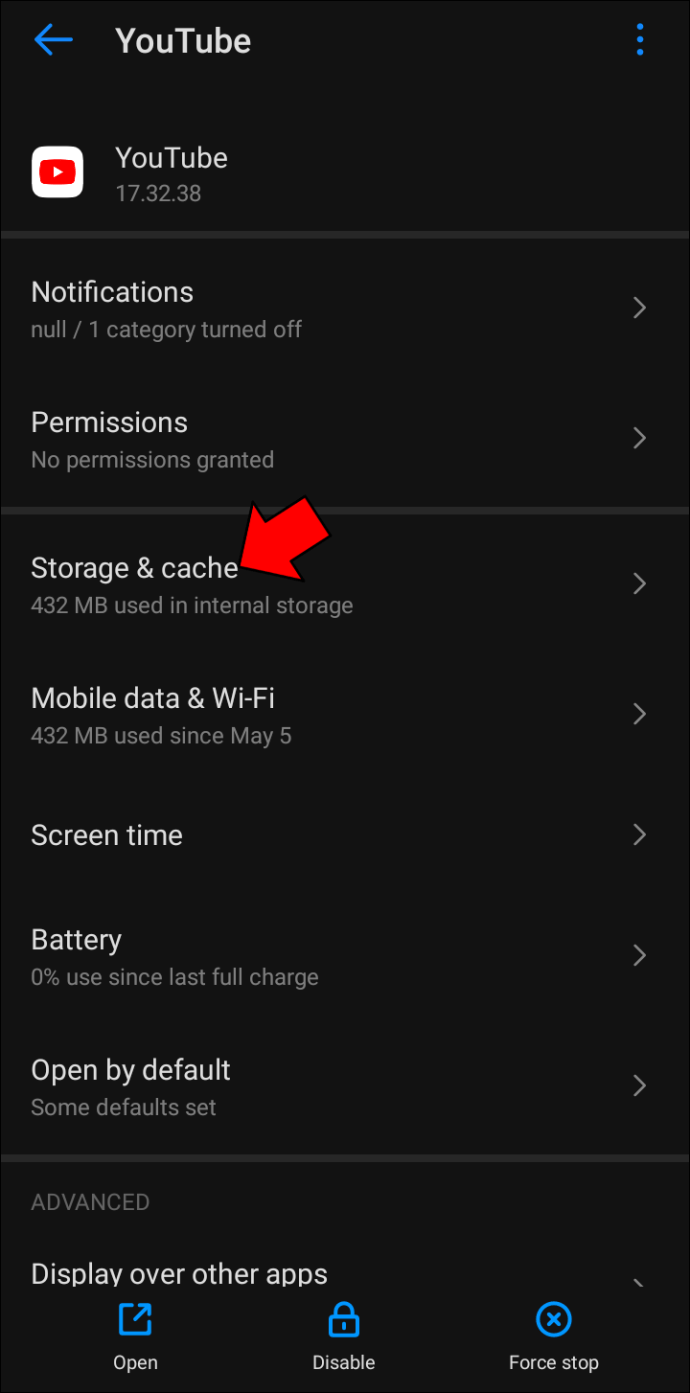The image size is (690, 1393).
Task: Launch YouTube with the Open button
Action: (x=135, y=1338)
